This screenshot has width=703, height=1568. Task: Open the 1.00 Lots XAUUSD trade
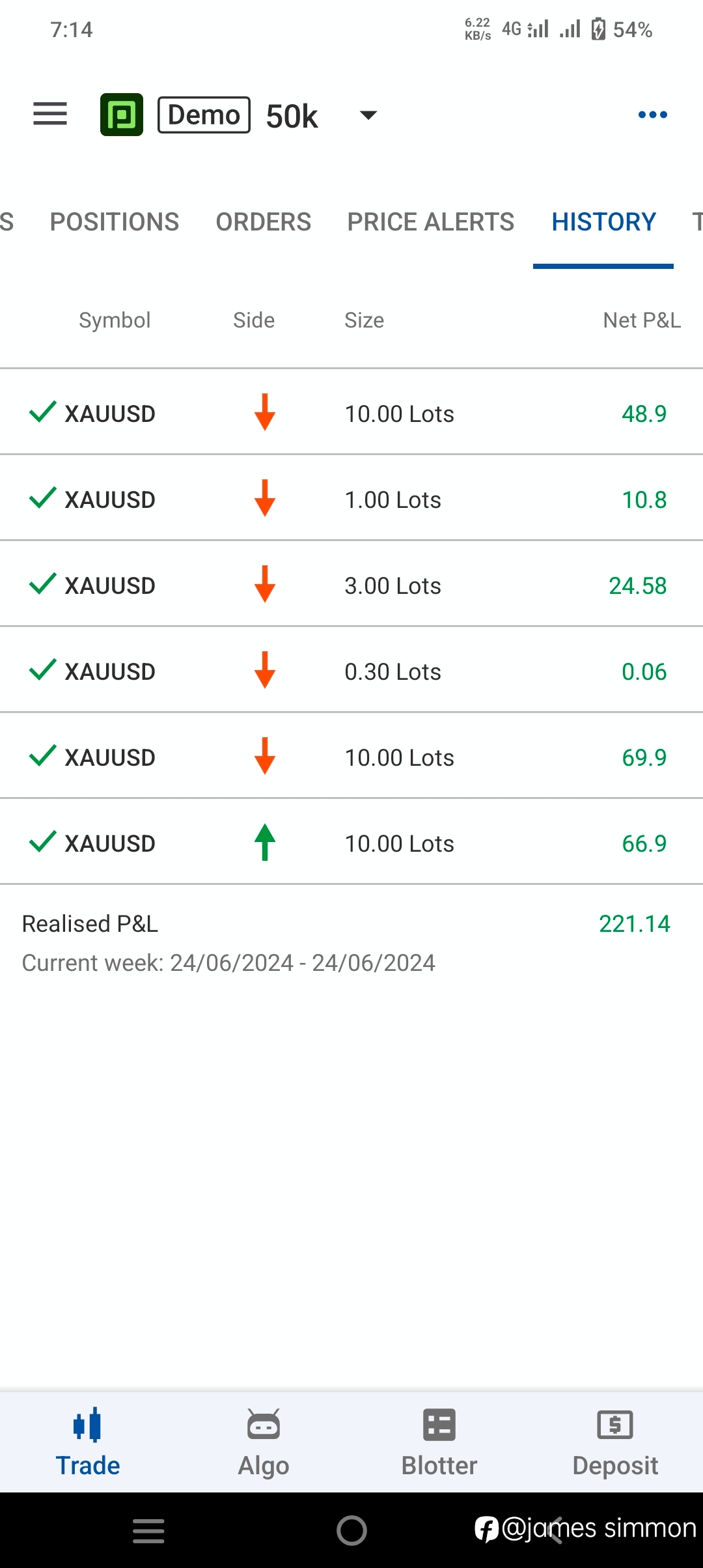351,498
